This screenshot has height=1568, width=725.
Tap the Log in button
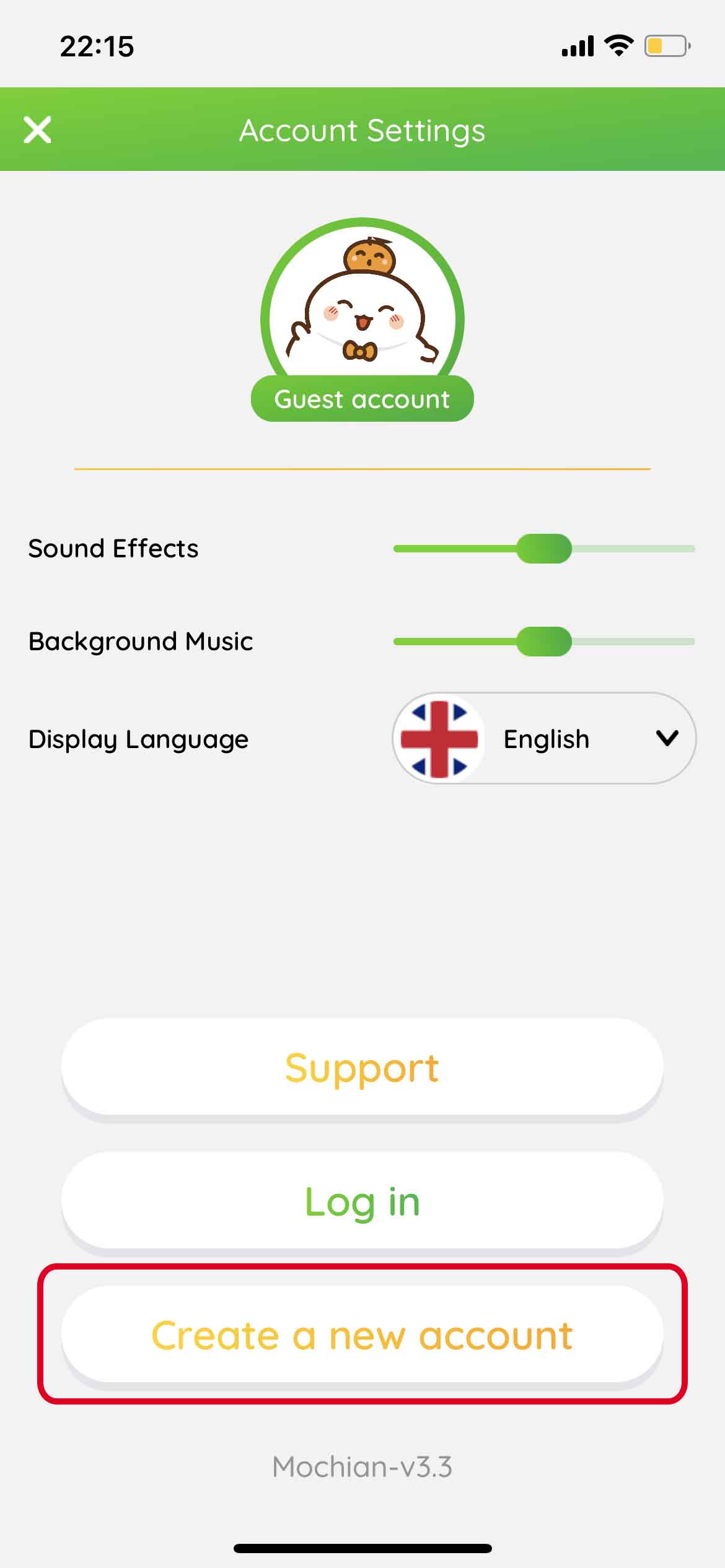(x=362, y=1201)
